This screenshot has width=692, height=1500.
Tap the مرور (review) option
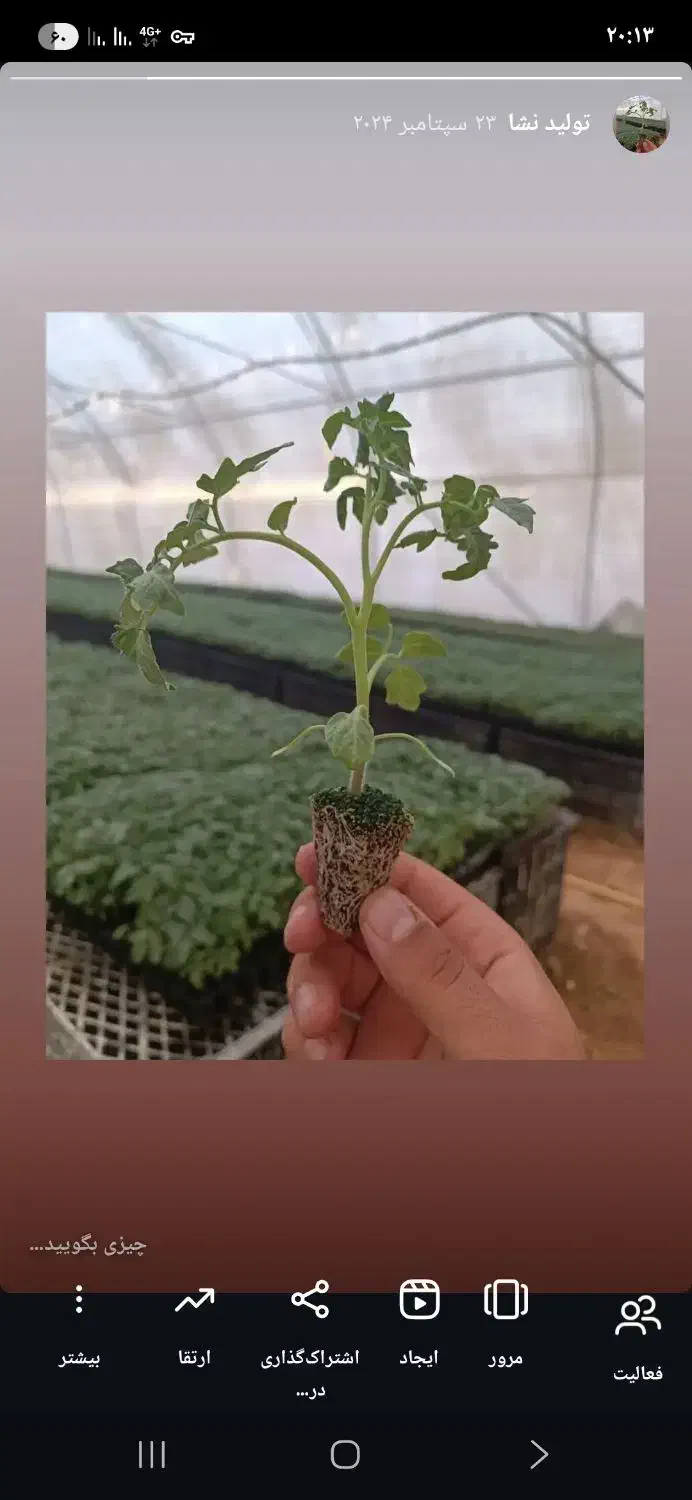pos(505,1320)
